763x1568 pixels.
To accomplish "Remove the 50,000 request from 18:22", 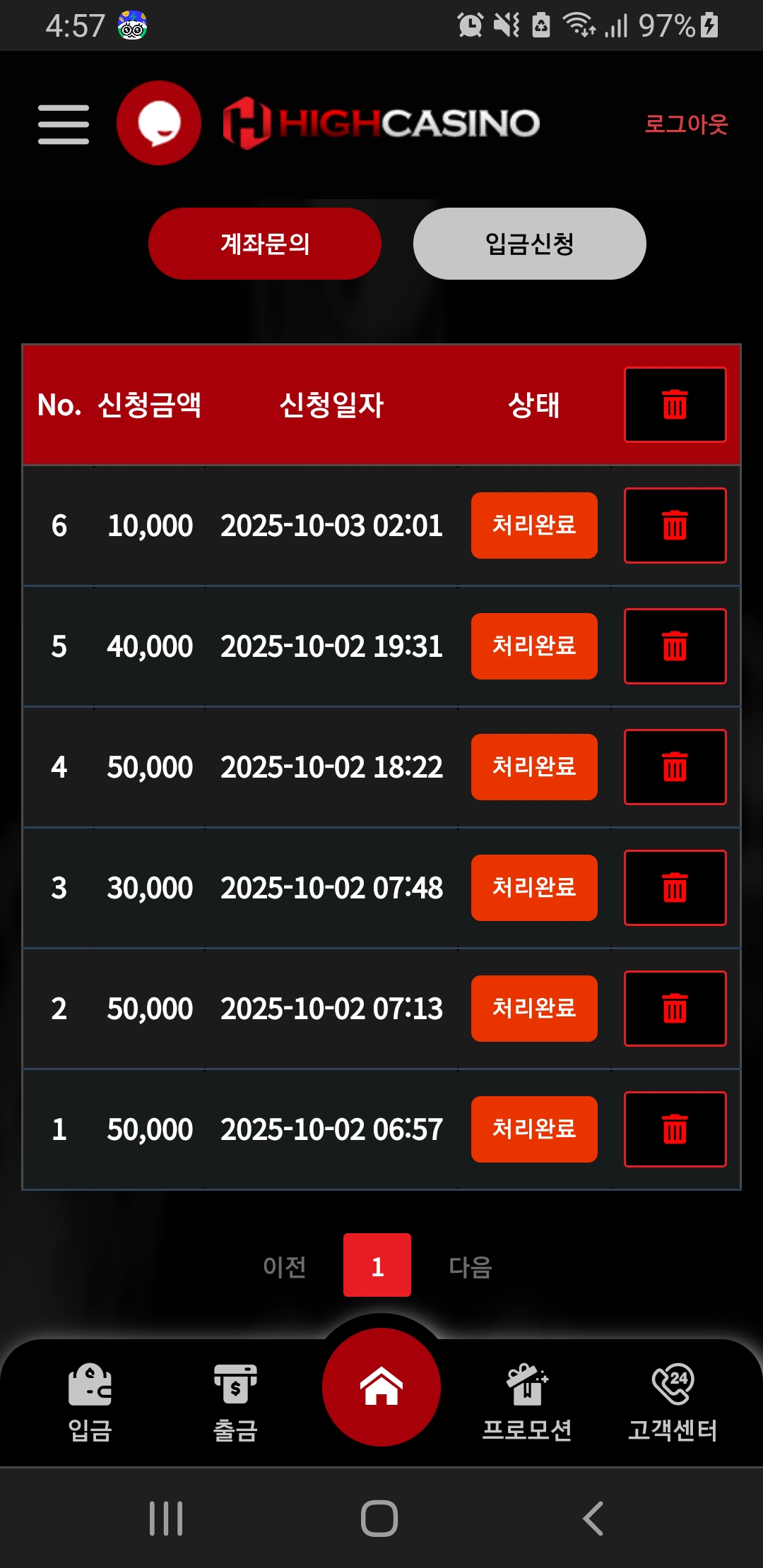I will (x=675, y=767).
